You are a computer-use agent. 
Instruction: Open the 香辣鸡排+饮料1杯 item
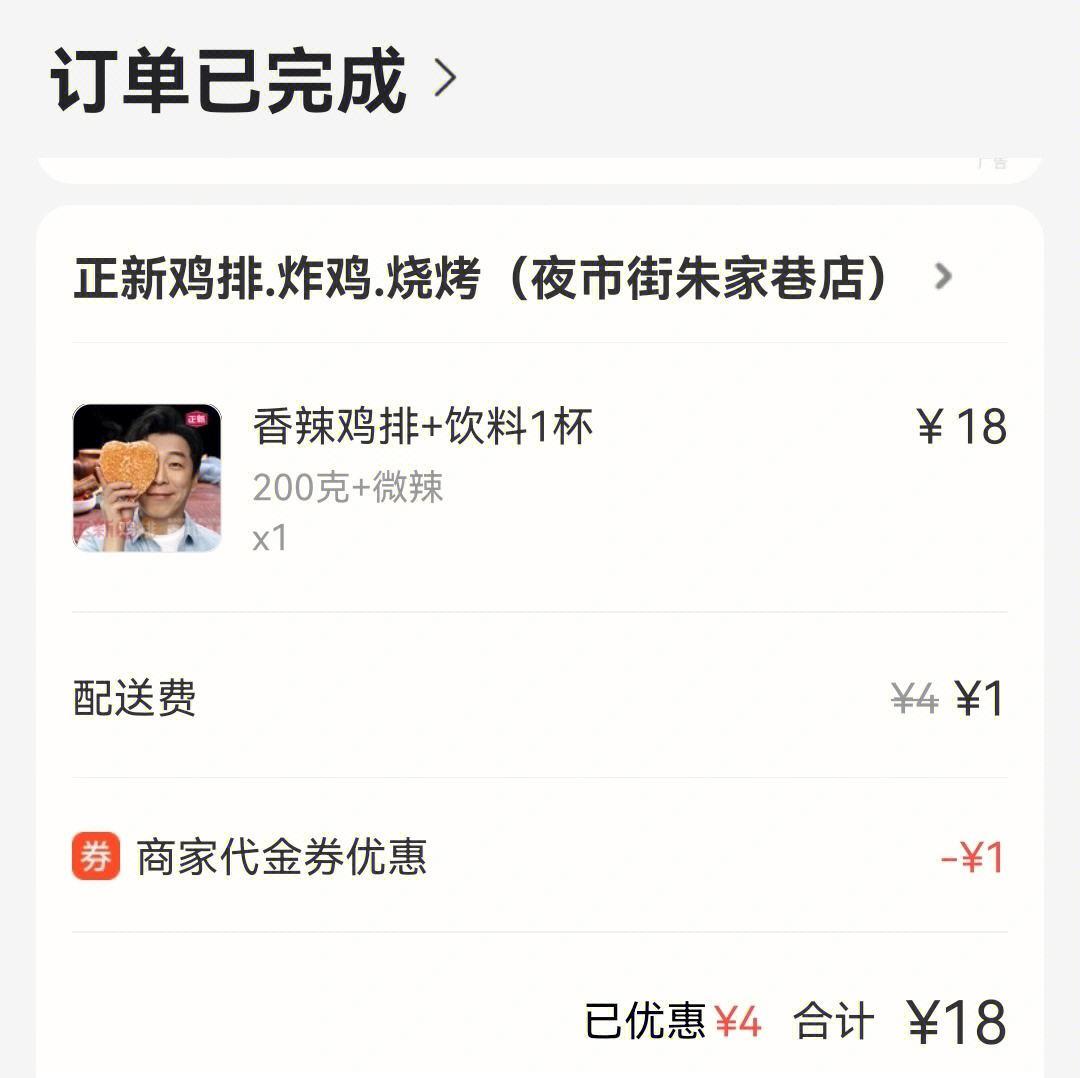click(x=423, y=428)
